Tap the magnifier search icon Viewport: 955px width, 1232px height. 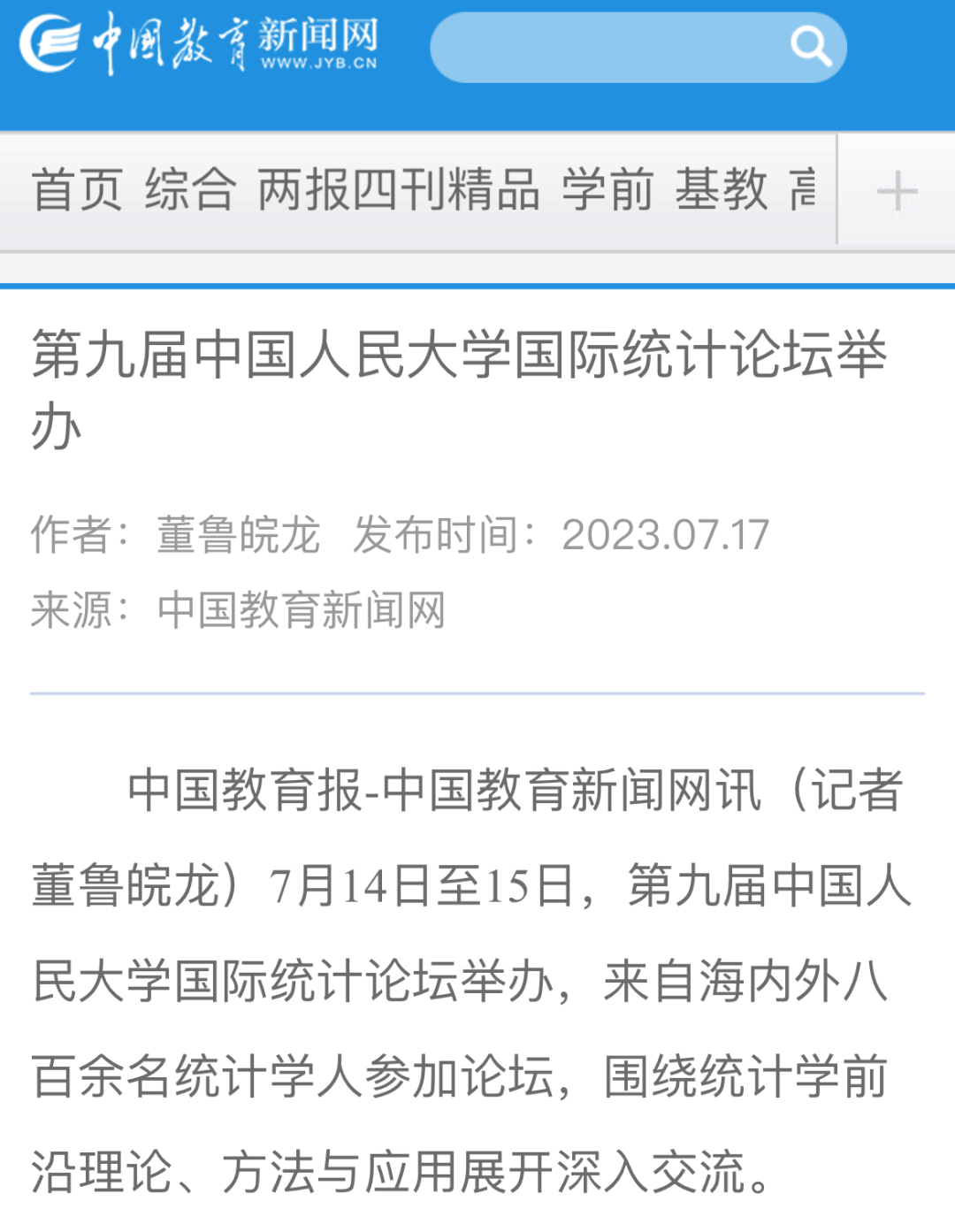810,46
